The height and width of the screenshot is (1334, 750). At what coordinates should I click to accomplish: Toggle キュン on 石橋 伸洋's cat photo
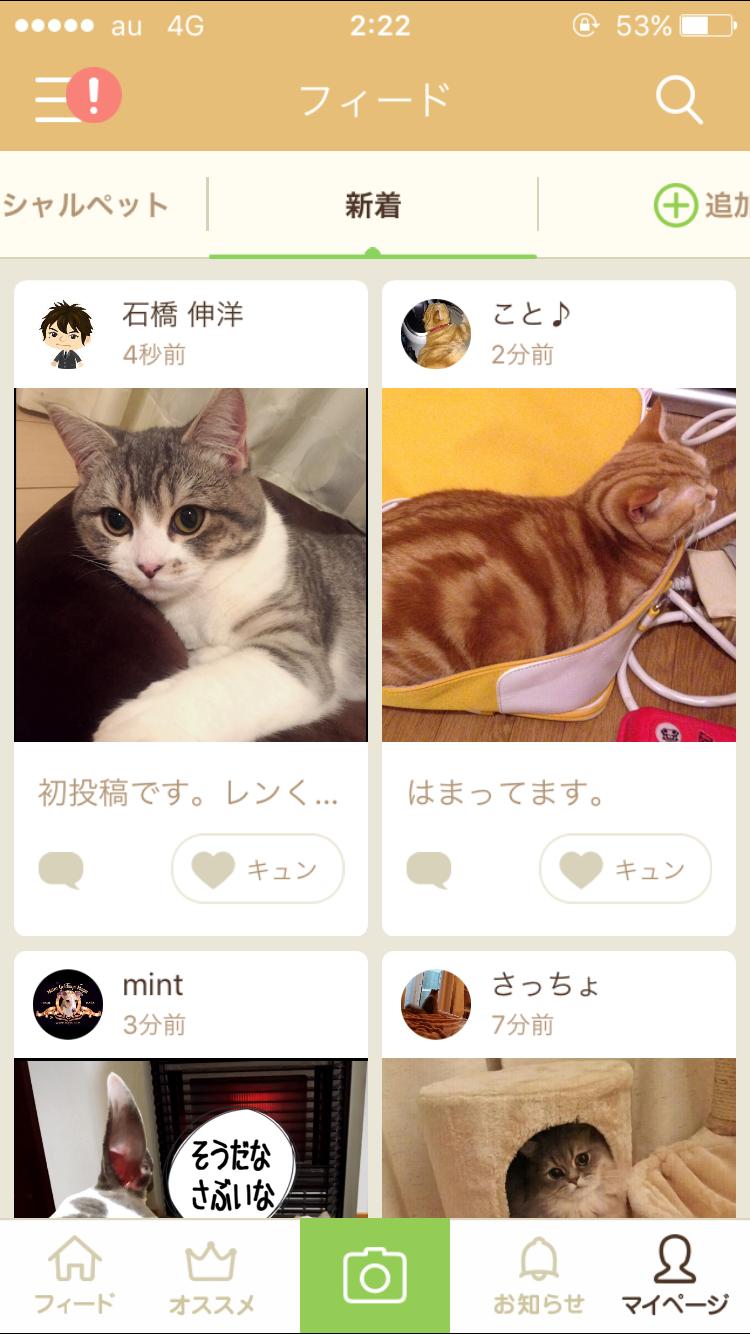258,868
